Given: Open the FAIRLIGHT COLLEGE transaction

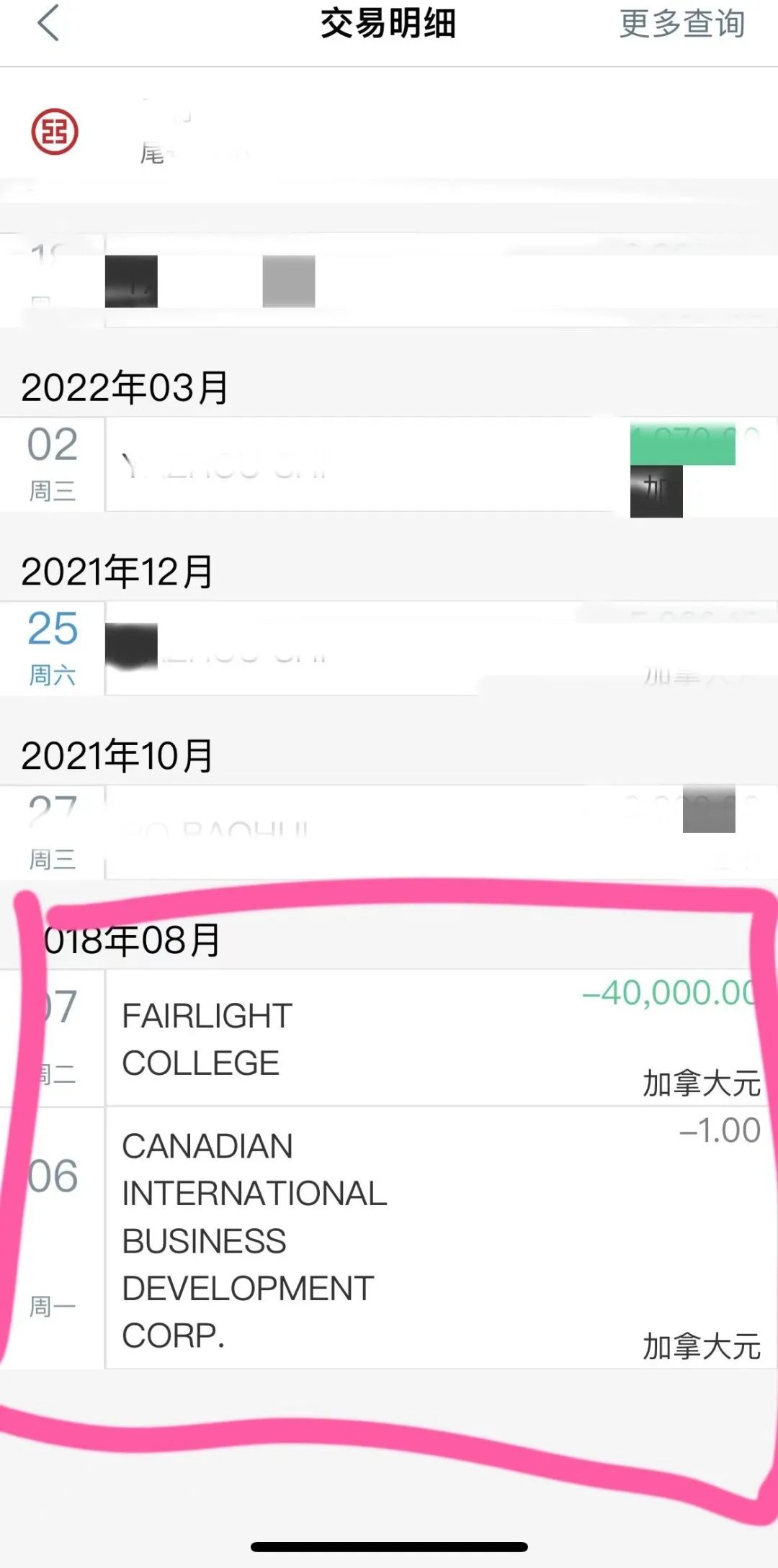Looking at the screenshot, I should pyautogui.click(x=389, y=1037).
